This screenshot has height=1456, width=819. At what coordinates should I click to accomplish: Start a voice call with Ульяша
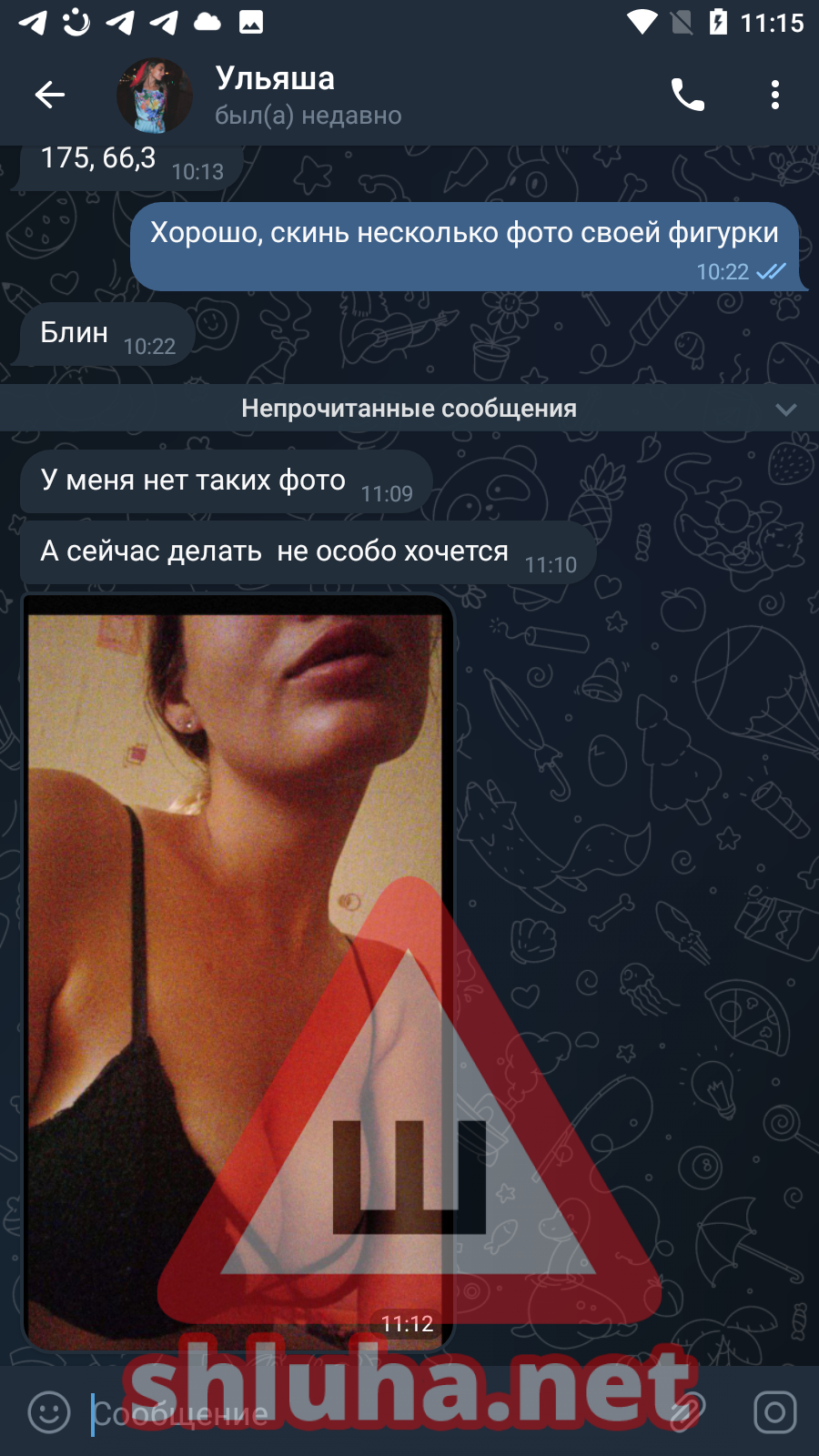click(x=687, y=95)
